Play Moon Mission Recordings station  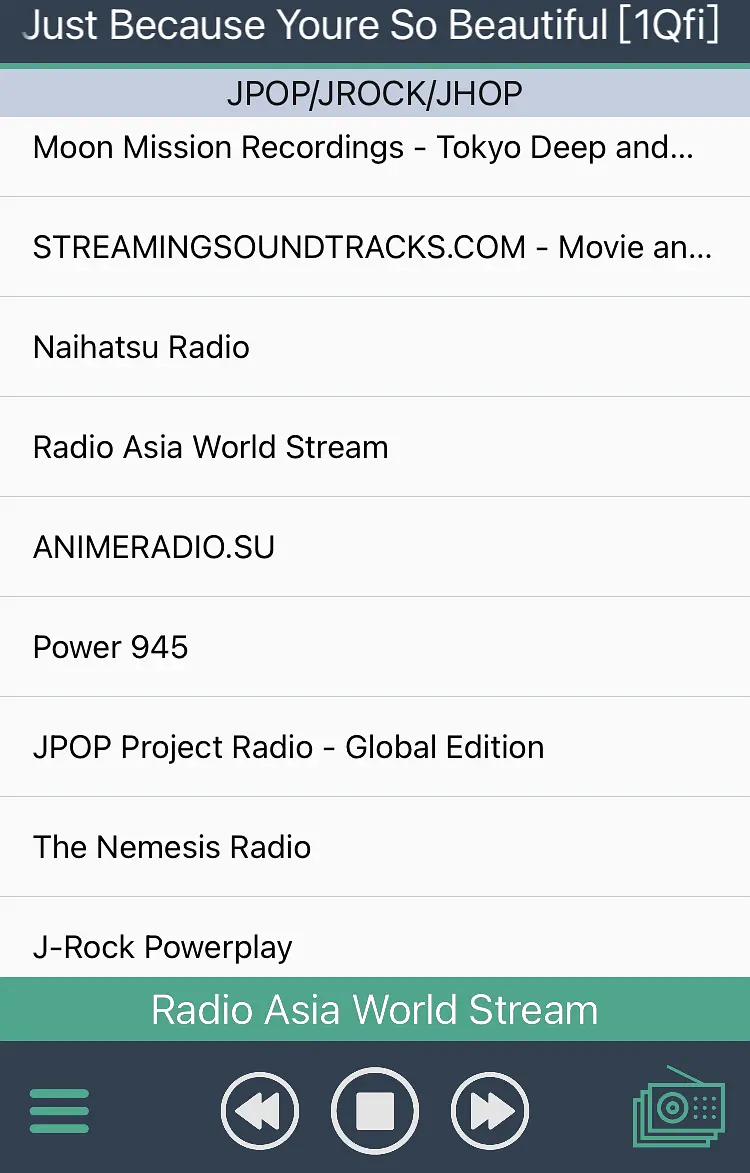point(363,148)
